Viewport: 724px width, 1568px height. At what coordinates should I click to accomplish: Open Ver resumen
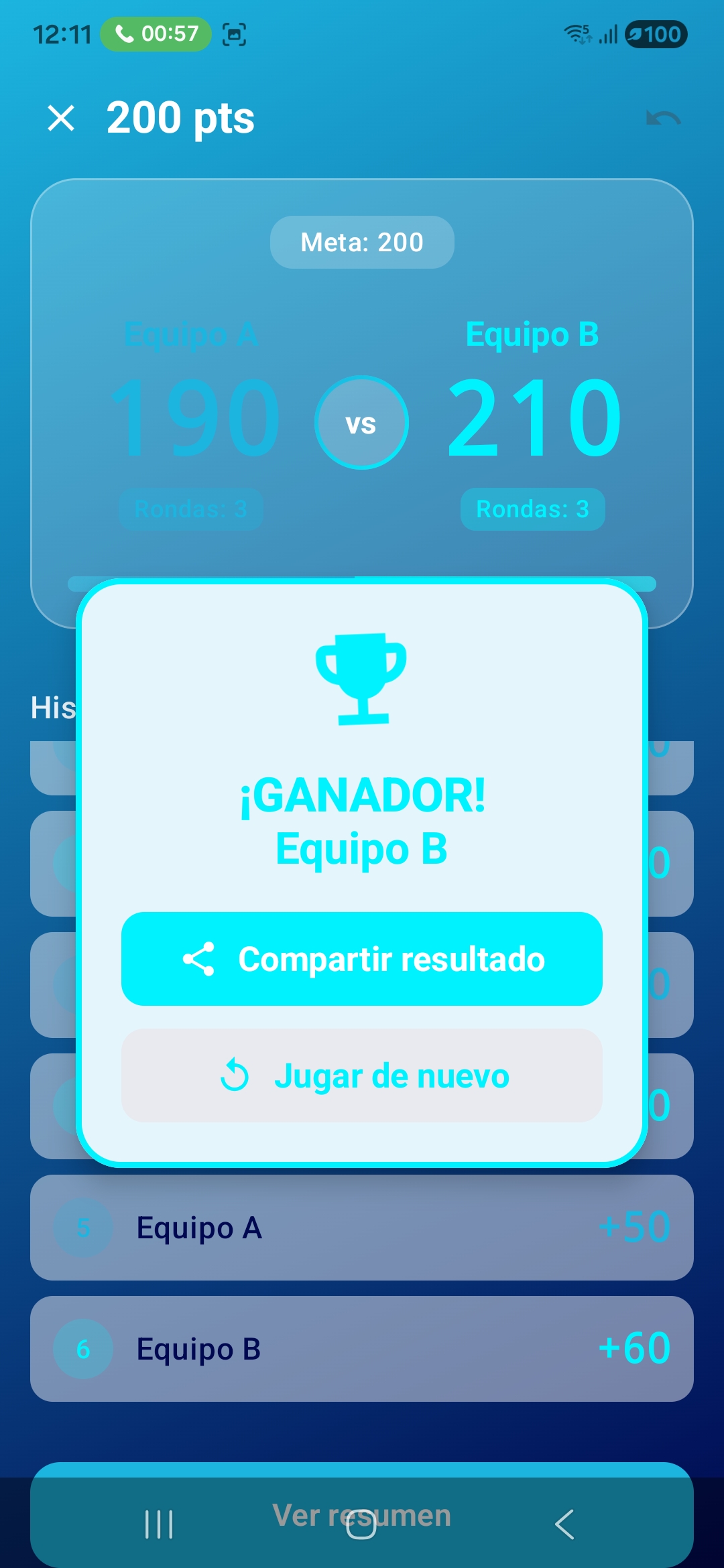tap(361, 1513)
